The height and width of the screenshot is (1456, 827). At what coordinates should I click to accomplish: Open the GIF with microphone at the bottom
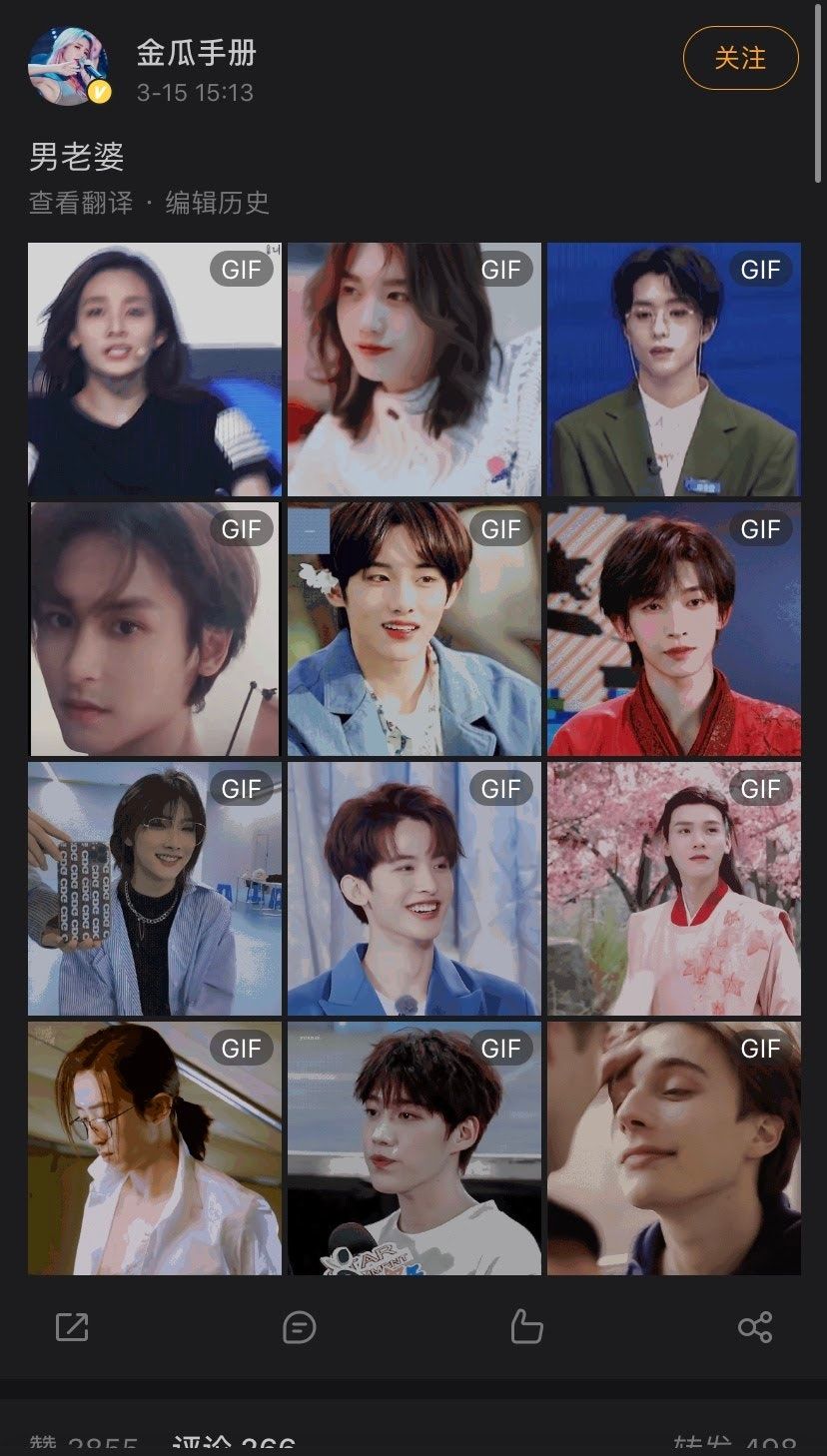coord(414,1148)
